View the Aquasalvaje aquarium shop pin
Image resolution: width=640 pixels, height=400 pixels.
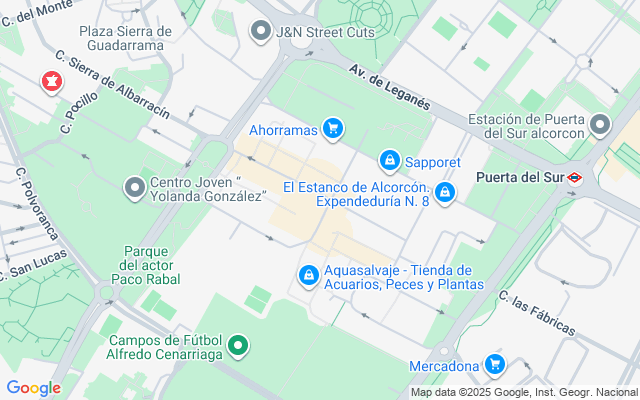pos(309,275)
